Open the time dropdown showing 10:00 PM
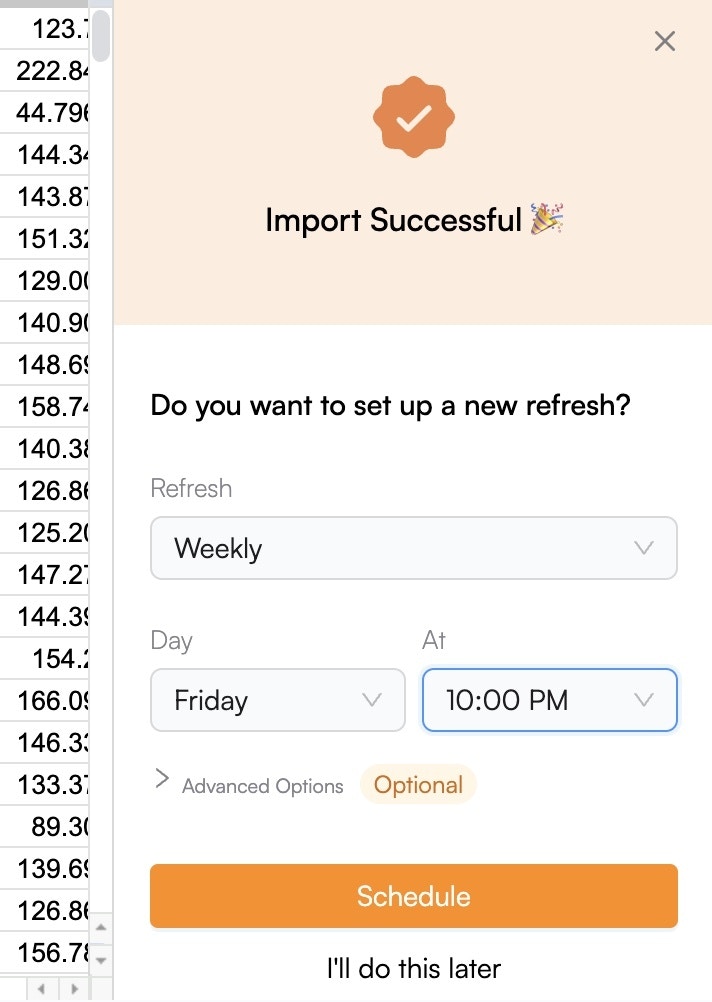 tap(549, 700)
